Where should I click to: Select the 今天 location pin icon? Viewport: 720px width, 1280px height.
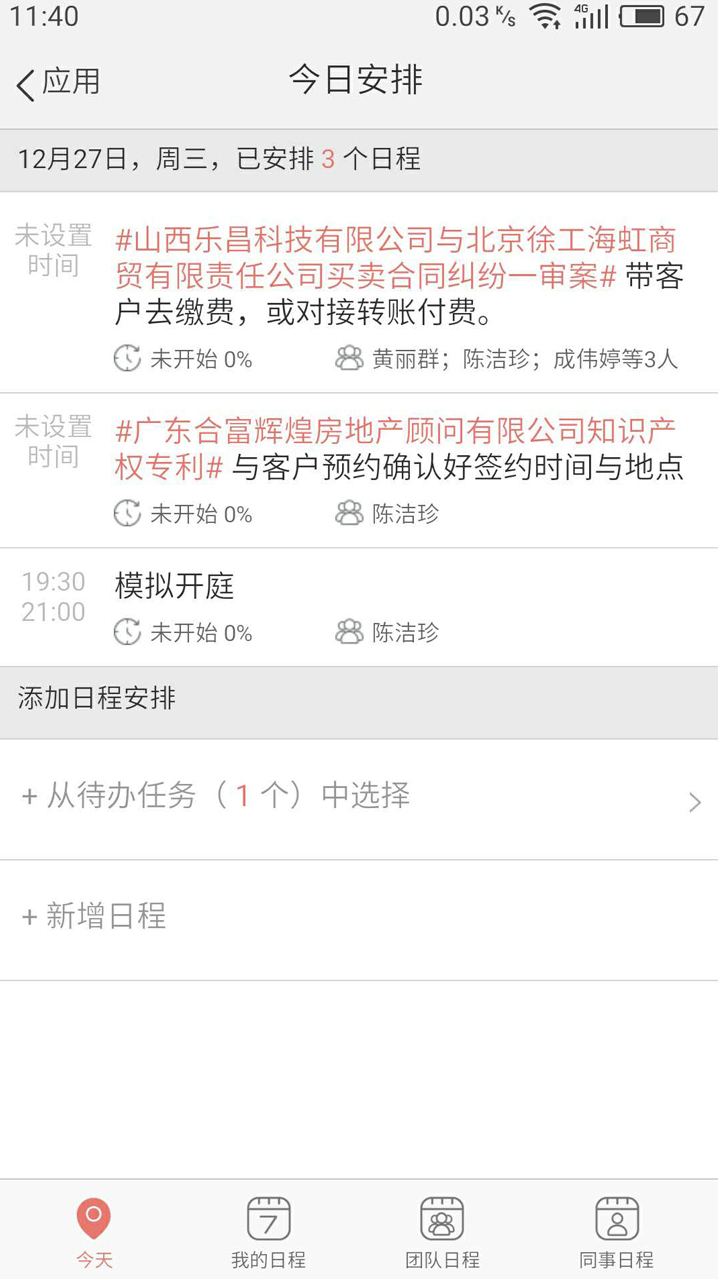point(95,1218)
